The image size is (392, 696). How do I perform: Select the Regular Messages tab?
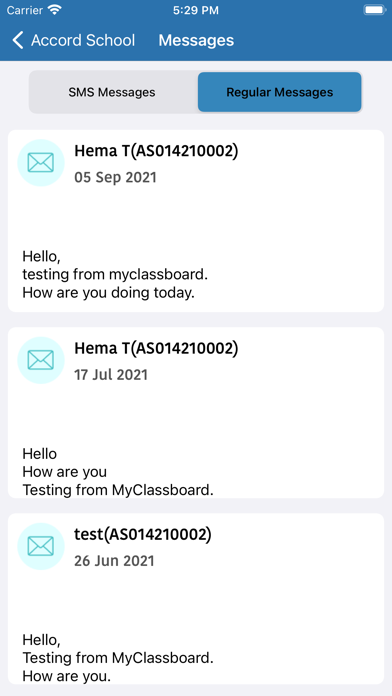point(280,92)
